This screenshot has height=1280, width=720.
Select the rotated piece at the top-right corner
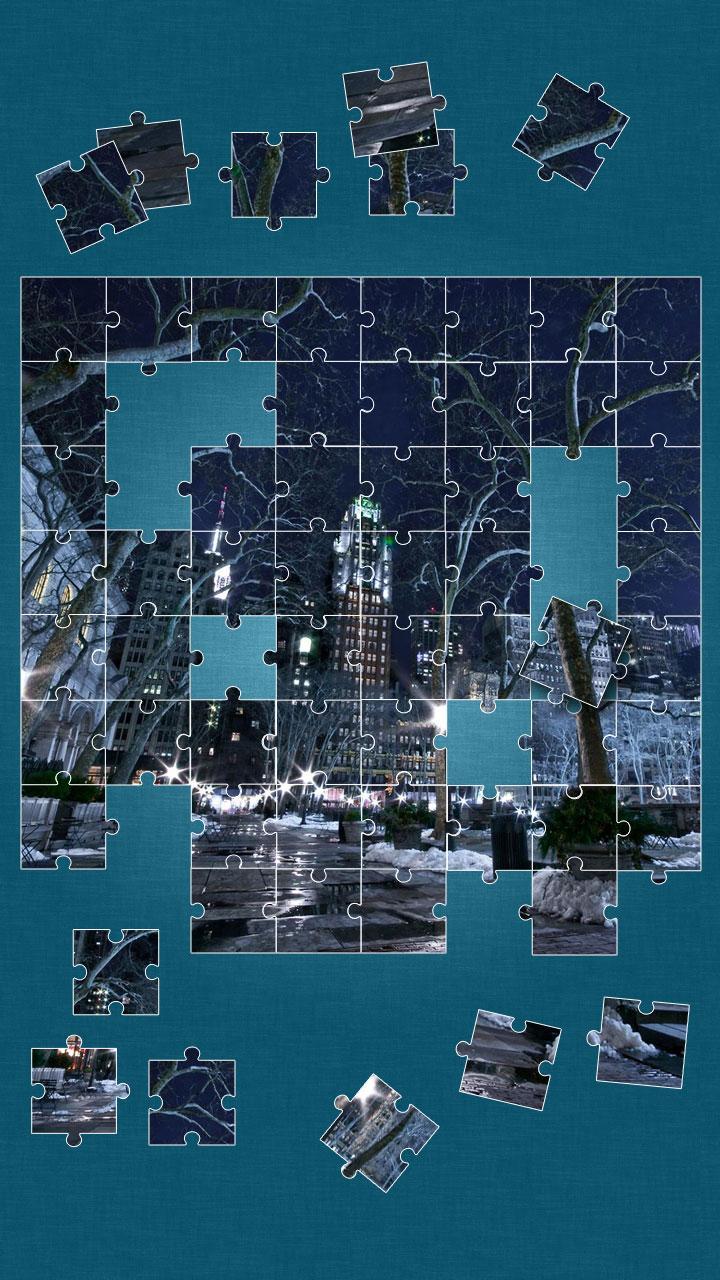pos(571,130)
